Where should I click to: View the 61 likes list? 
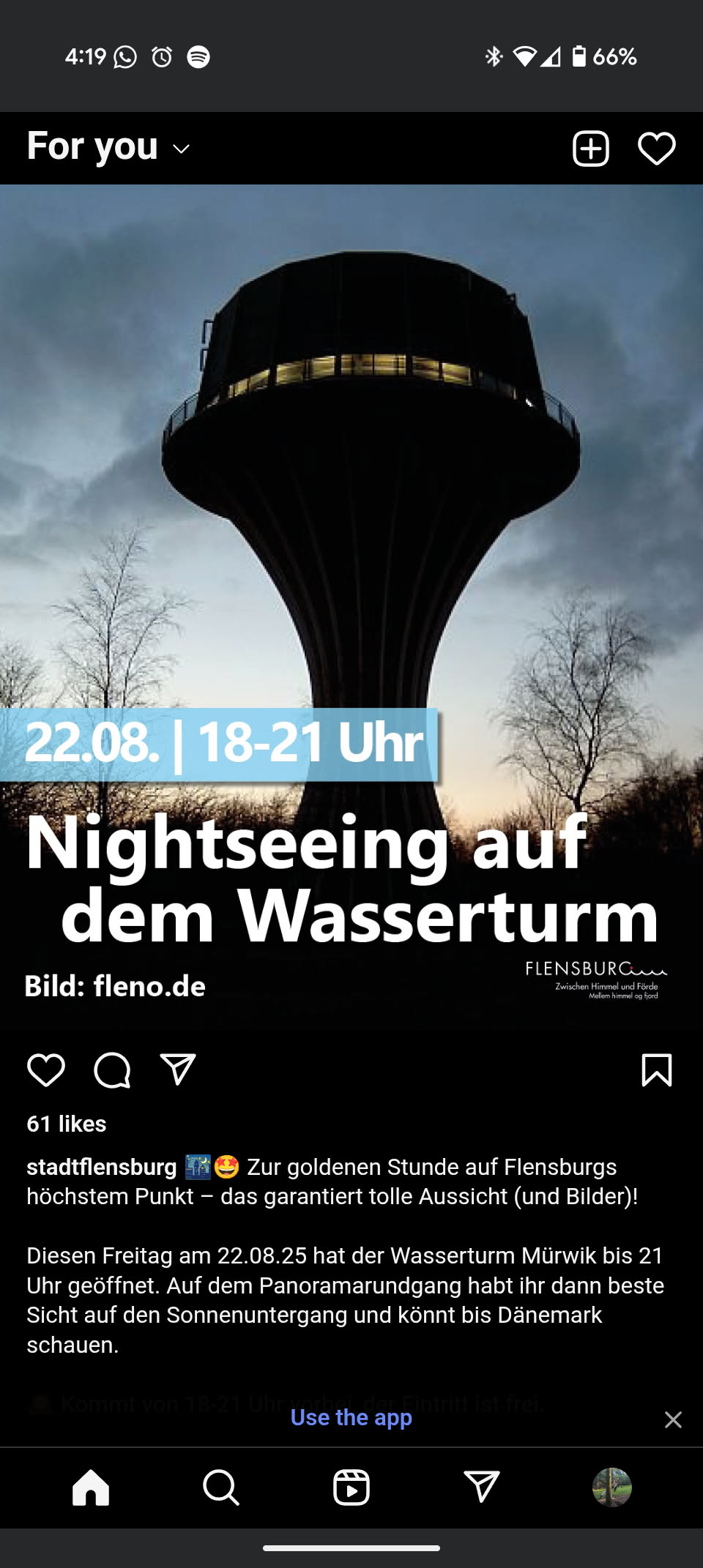tap(67, 1124)
